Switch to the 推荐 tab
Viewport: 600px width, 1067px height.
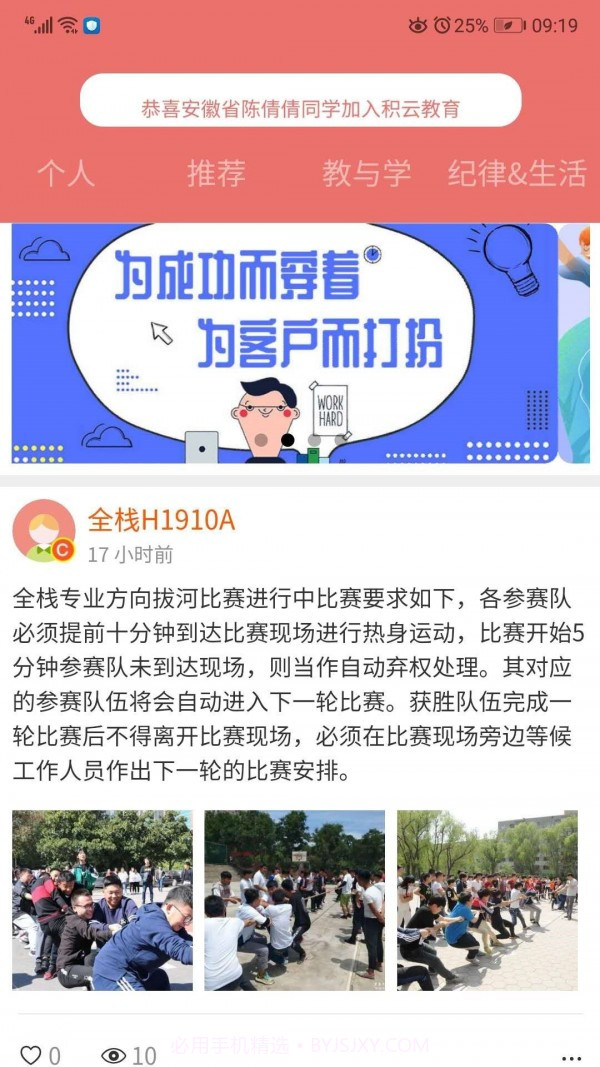tap(216, 173)
